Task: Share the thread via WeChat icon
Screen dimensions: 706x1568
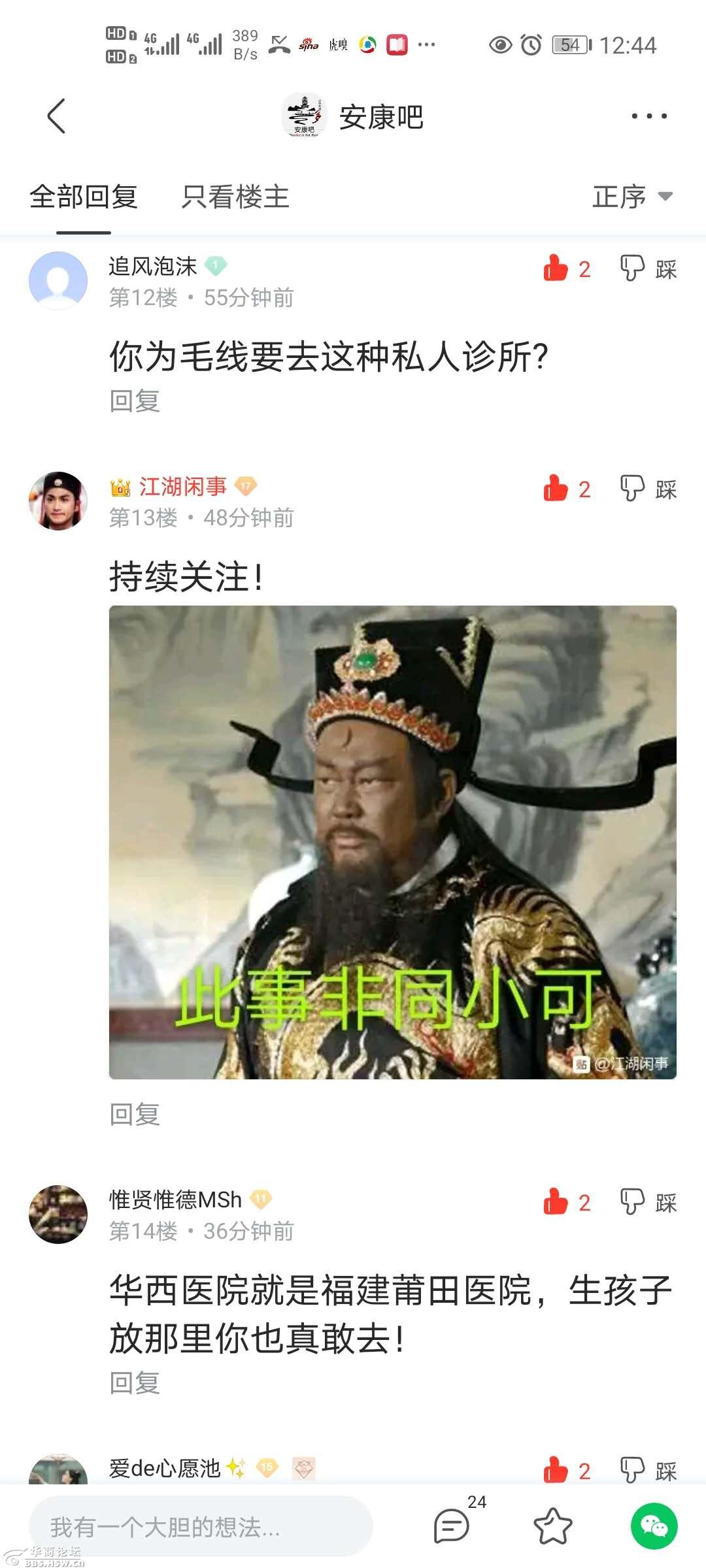Action: pos(654,1526)
